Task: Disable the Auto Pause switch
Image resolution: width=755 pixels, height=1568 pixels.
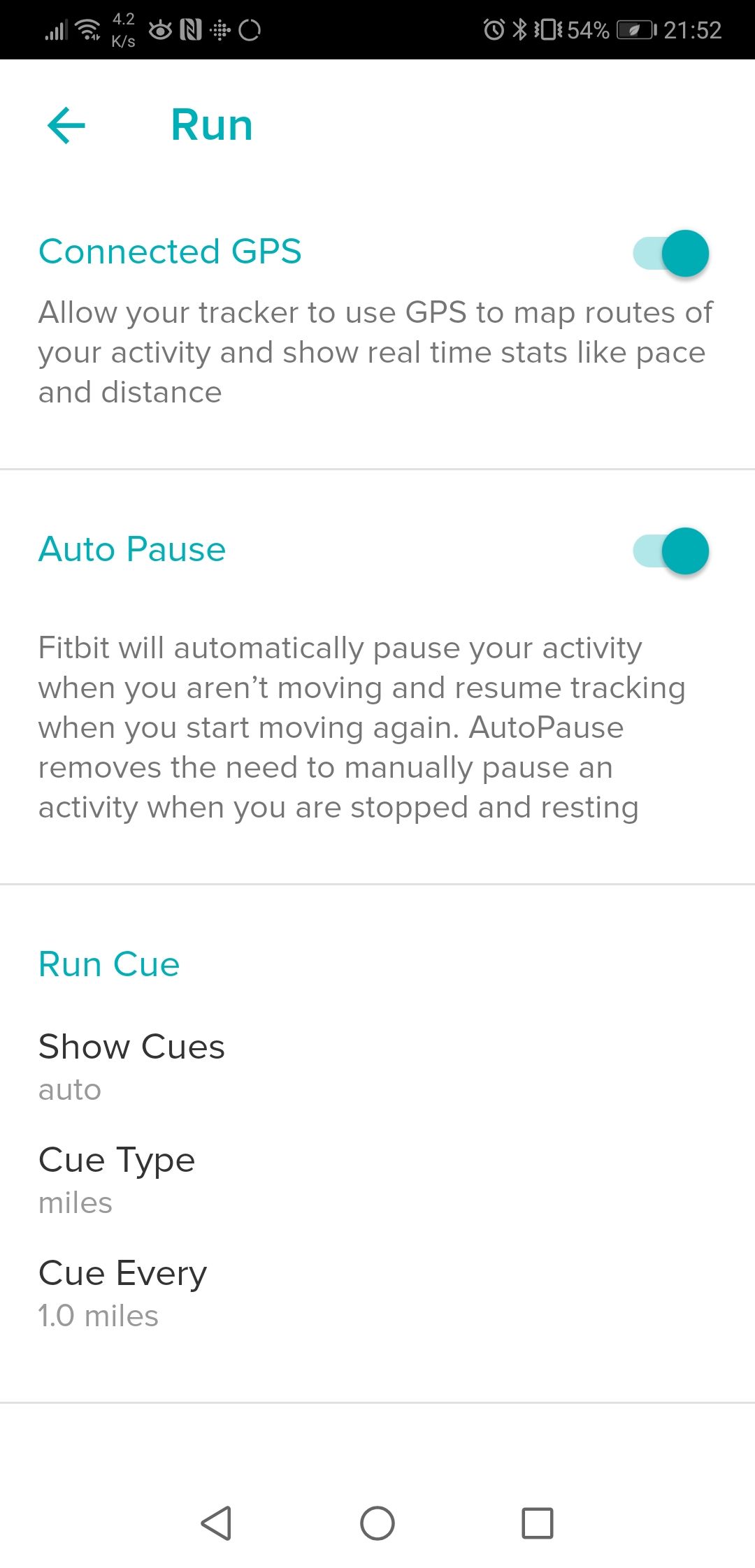Action: [x=670, y=551]
